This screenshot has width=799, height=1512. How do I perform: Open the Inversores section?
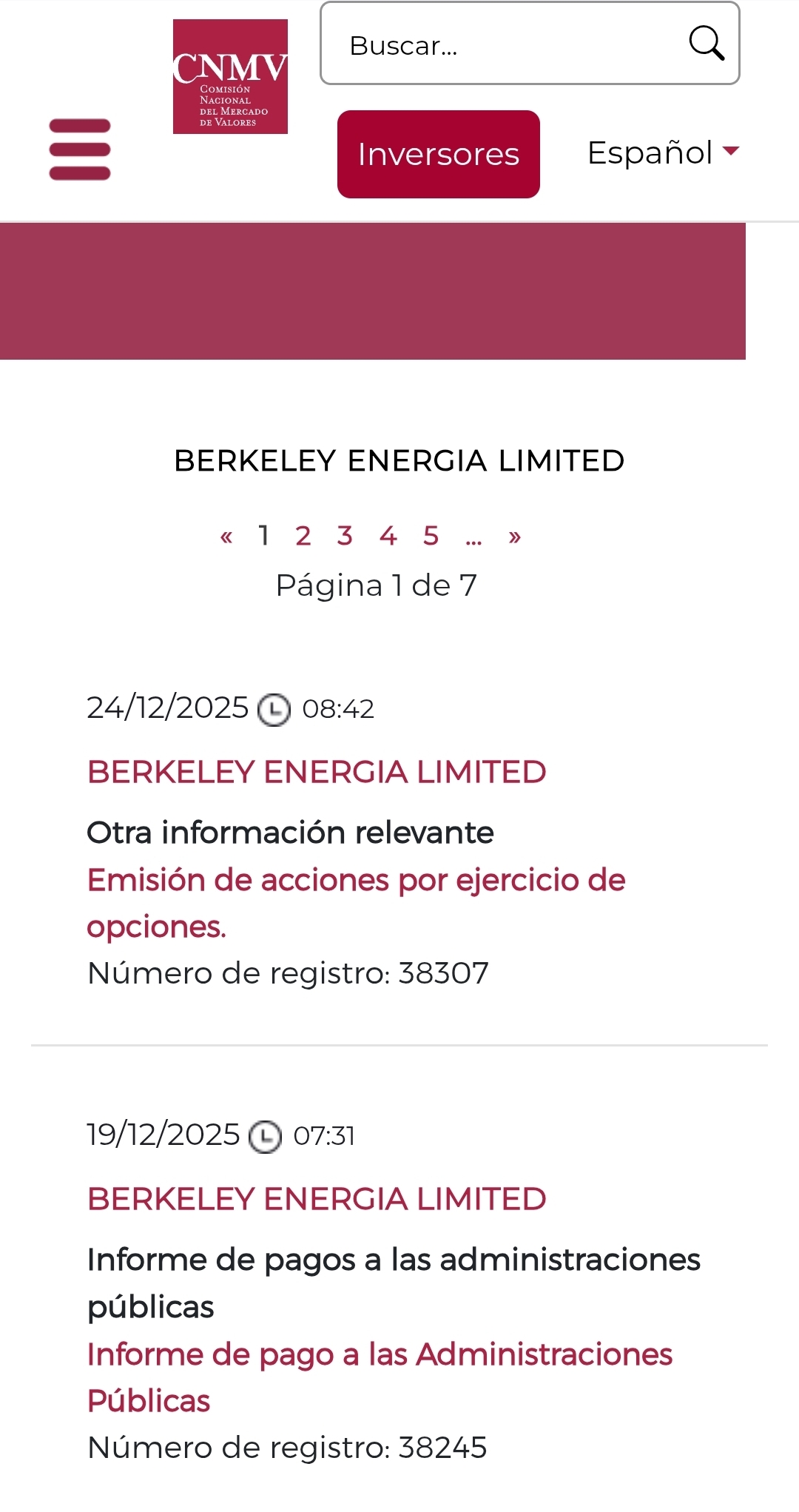439,154
